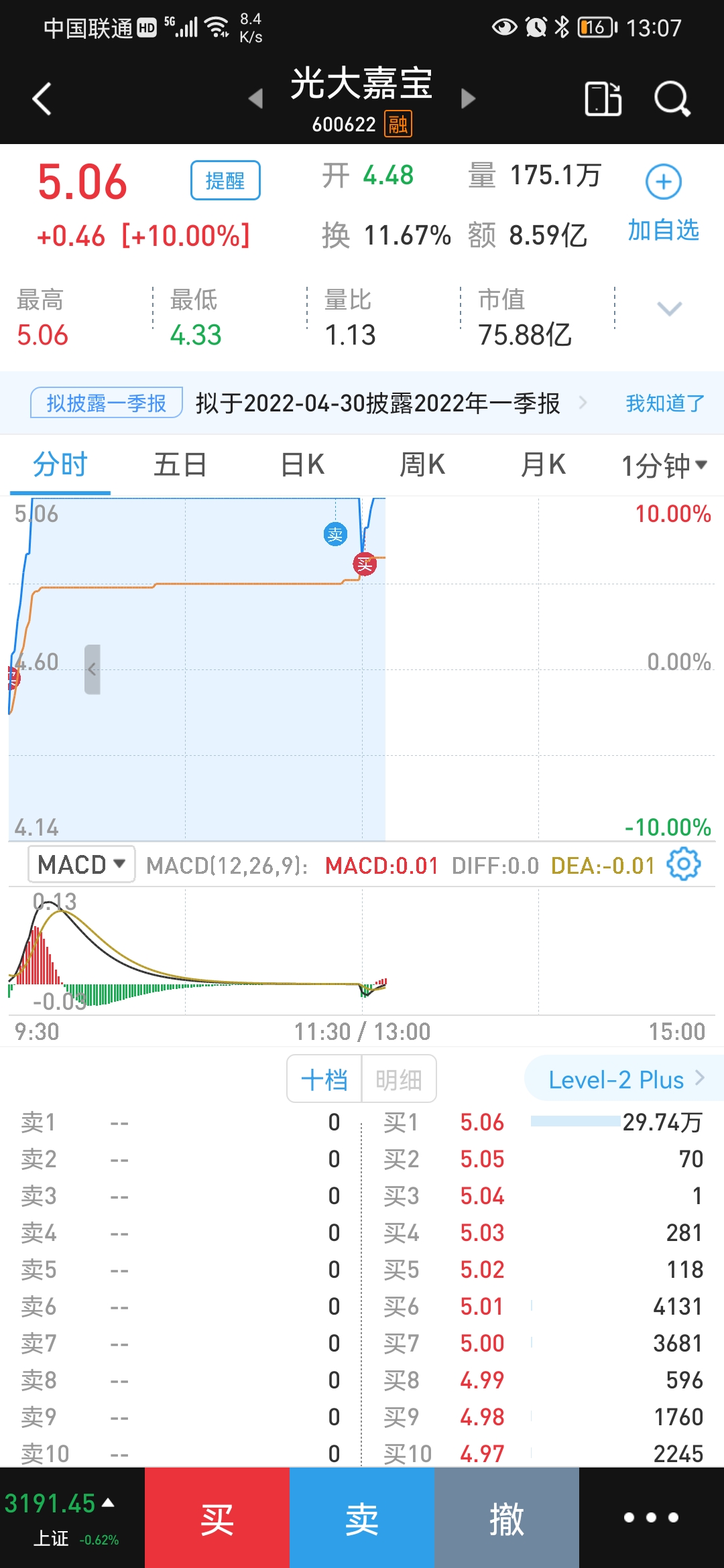
Task: Tap the 提醒 alert button
Action: tap(225, 180)
